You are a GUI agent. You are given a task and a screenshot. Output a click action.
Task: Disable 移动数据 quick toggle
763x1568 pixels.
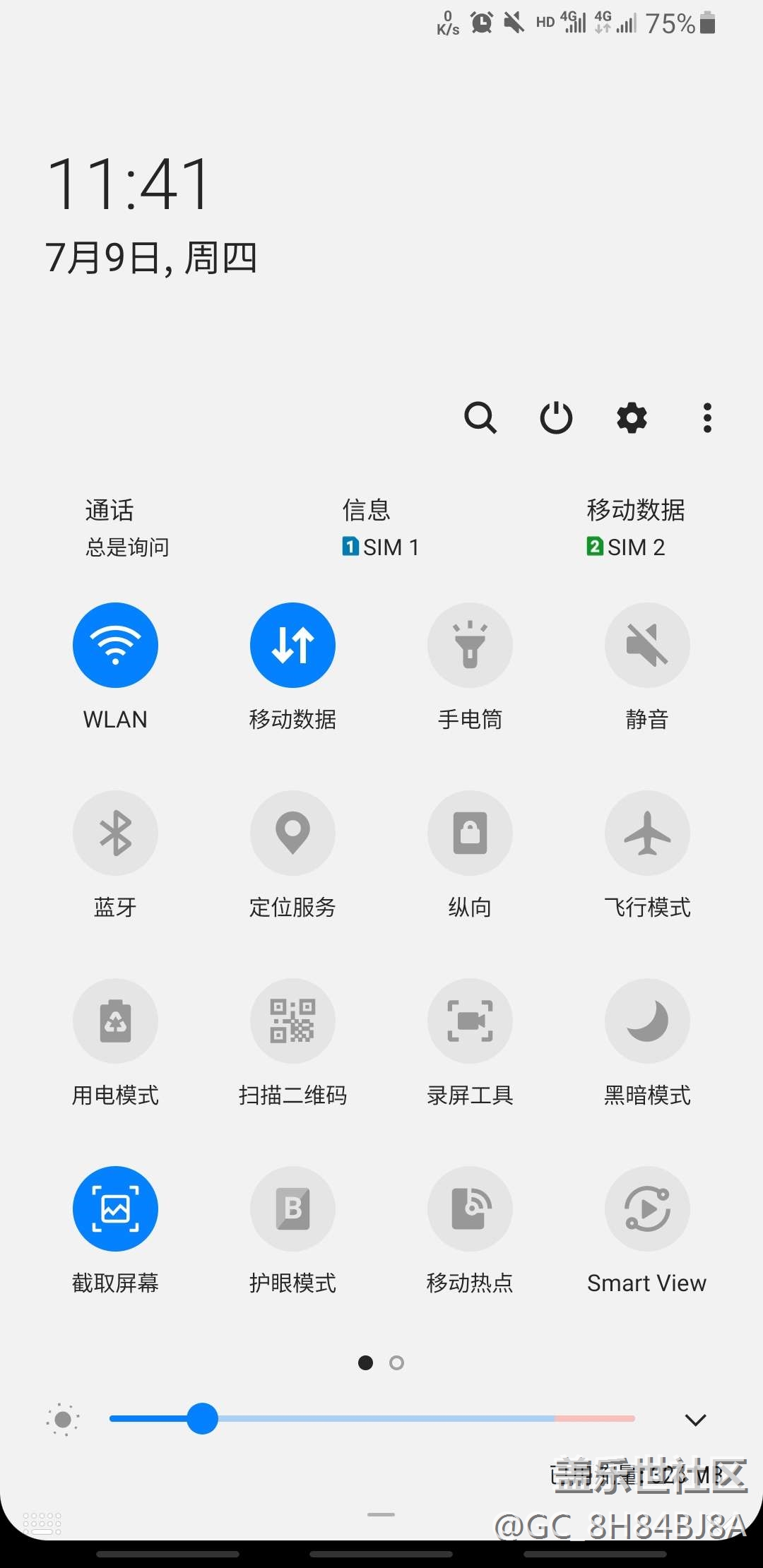point(292,645)
